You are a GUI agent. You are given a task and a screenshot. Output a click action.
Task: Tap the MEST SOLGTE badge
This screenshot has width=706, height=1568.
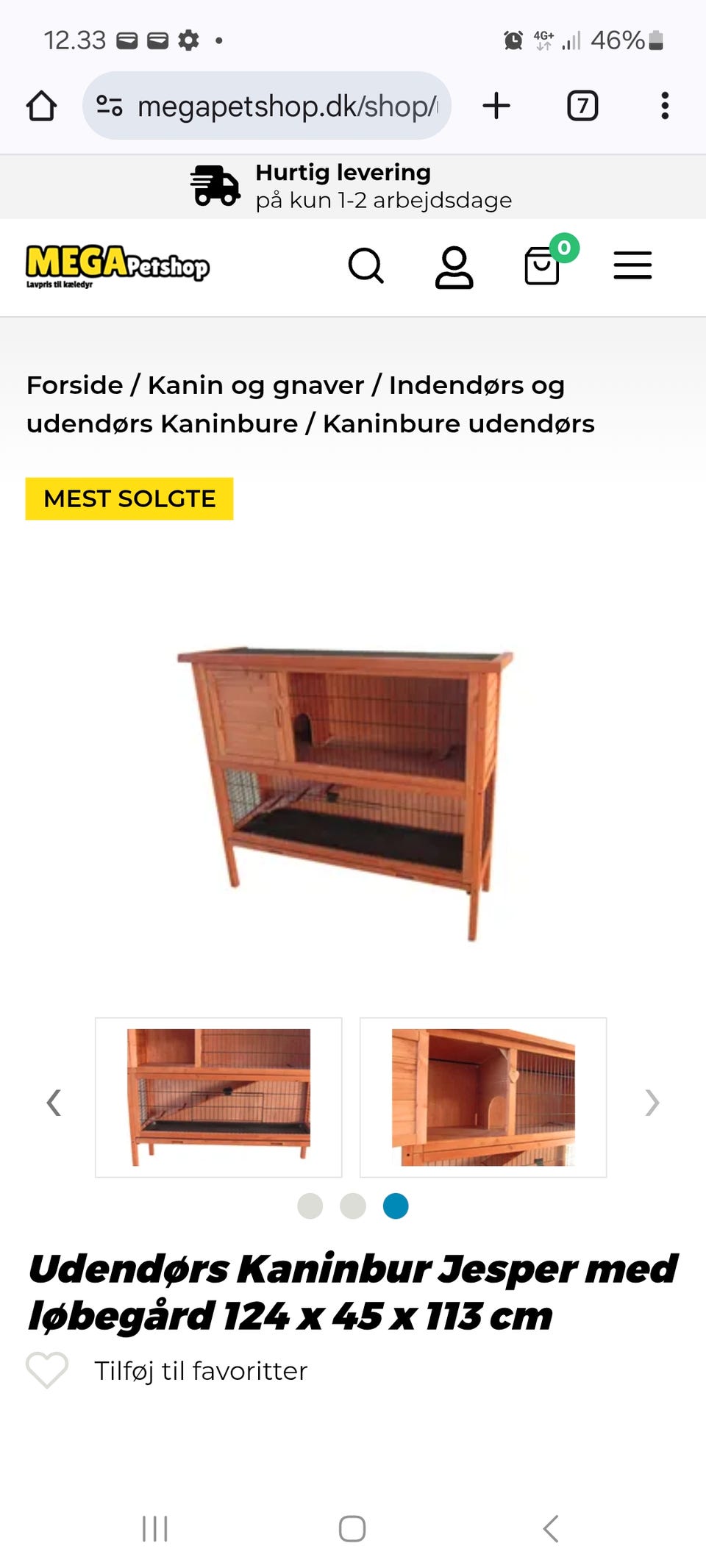pyautogui.click(x=129, y=498)
